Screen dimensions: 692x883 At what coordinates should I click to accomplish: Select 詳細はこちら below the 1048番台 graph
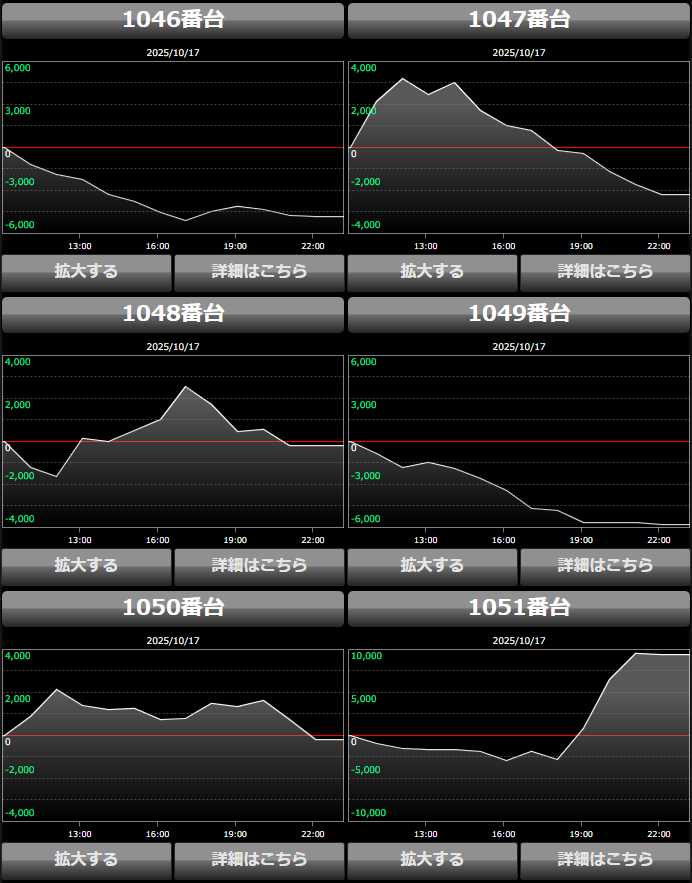click(x=259, y=565)
